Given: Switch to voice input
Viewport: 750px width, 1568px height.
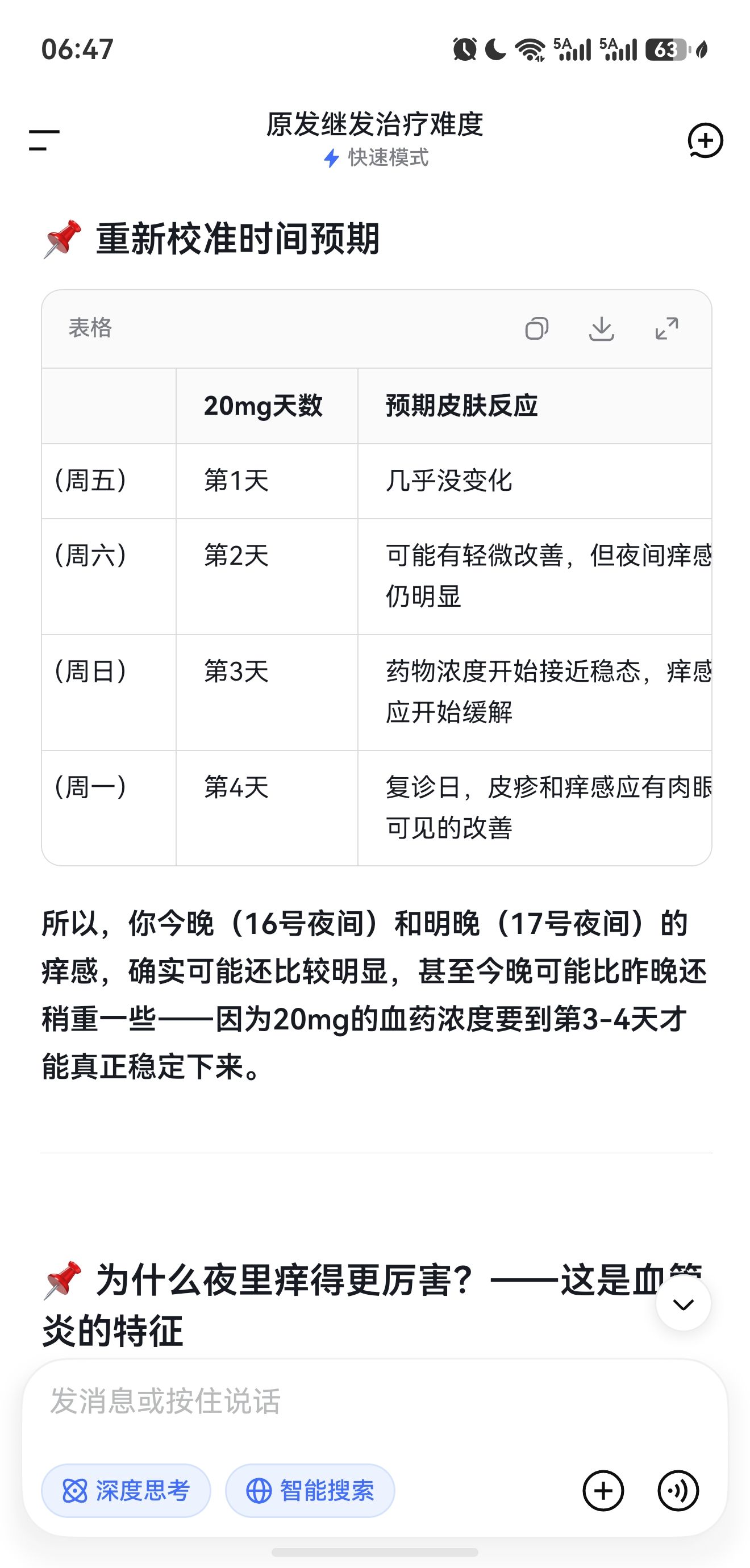Looking at the screenshot, I should click(678, 1491).
